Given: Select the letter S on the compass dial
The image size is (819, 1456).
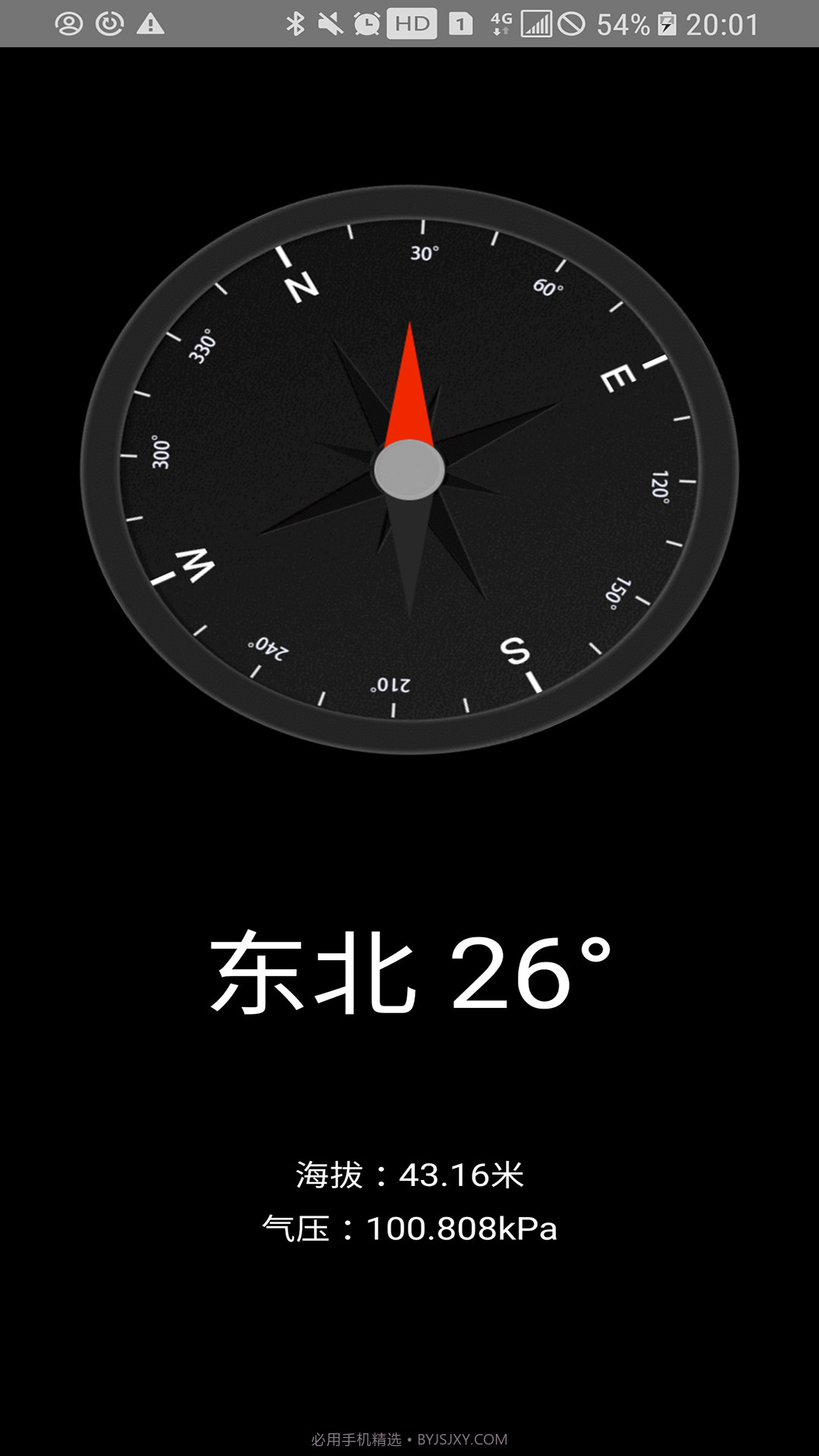Looking at the screenshot, I should 516,652.
